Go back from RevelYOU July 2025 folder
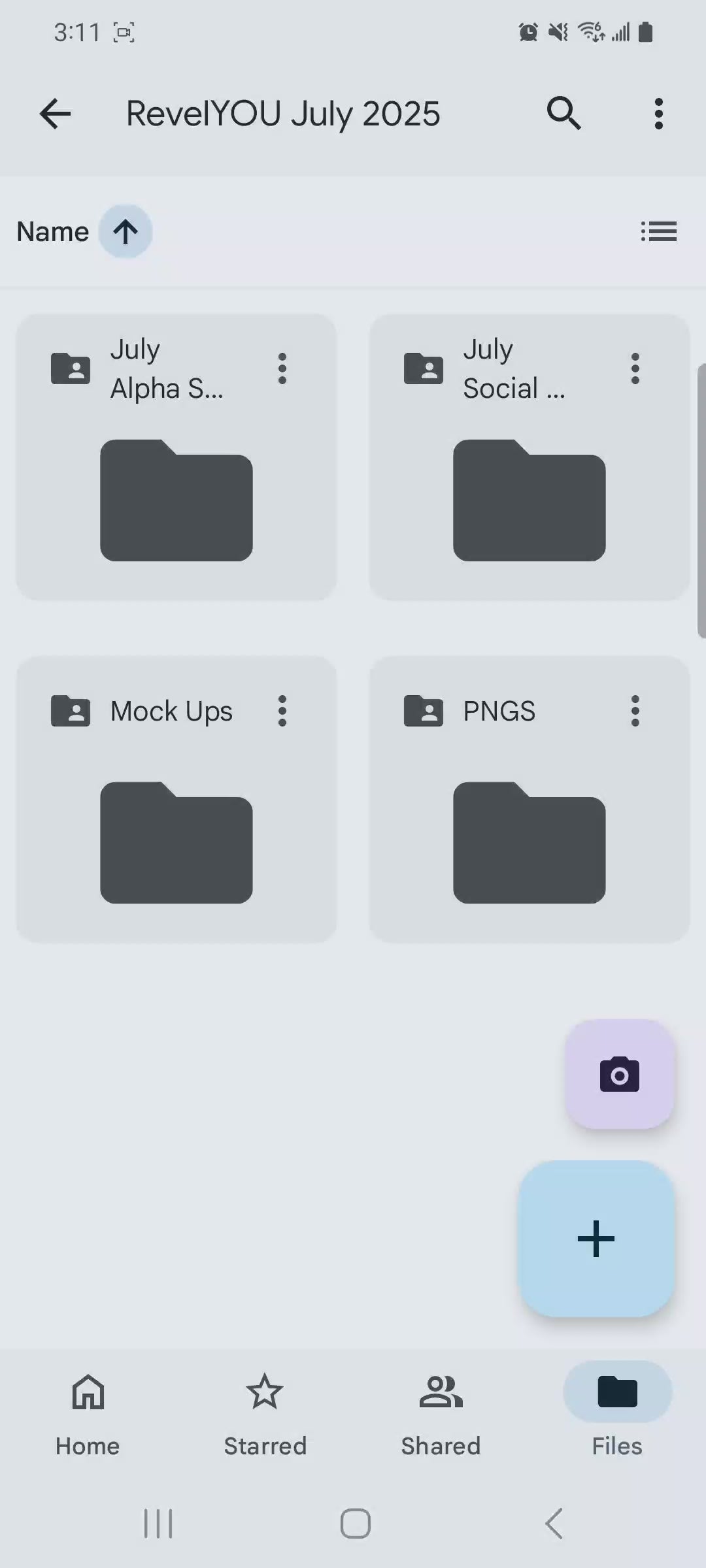706x1568 pixels. coord(55,114)
